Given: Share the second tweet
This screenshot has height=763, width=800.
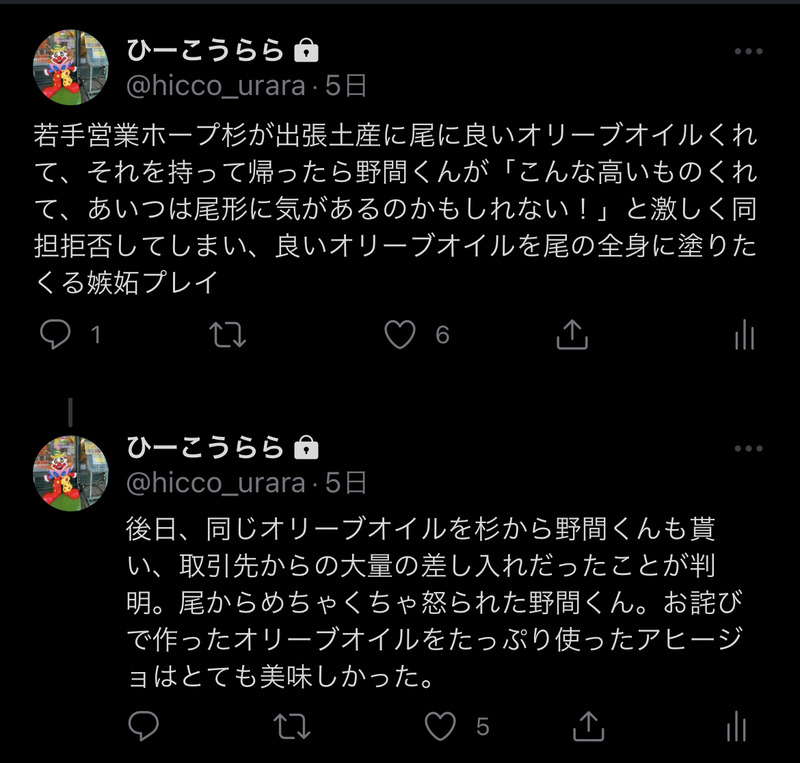Looking at the screenshot, I should pos(590,726).
